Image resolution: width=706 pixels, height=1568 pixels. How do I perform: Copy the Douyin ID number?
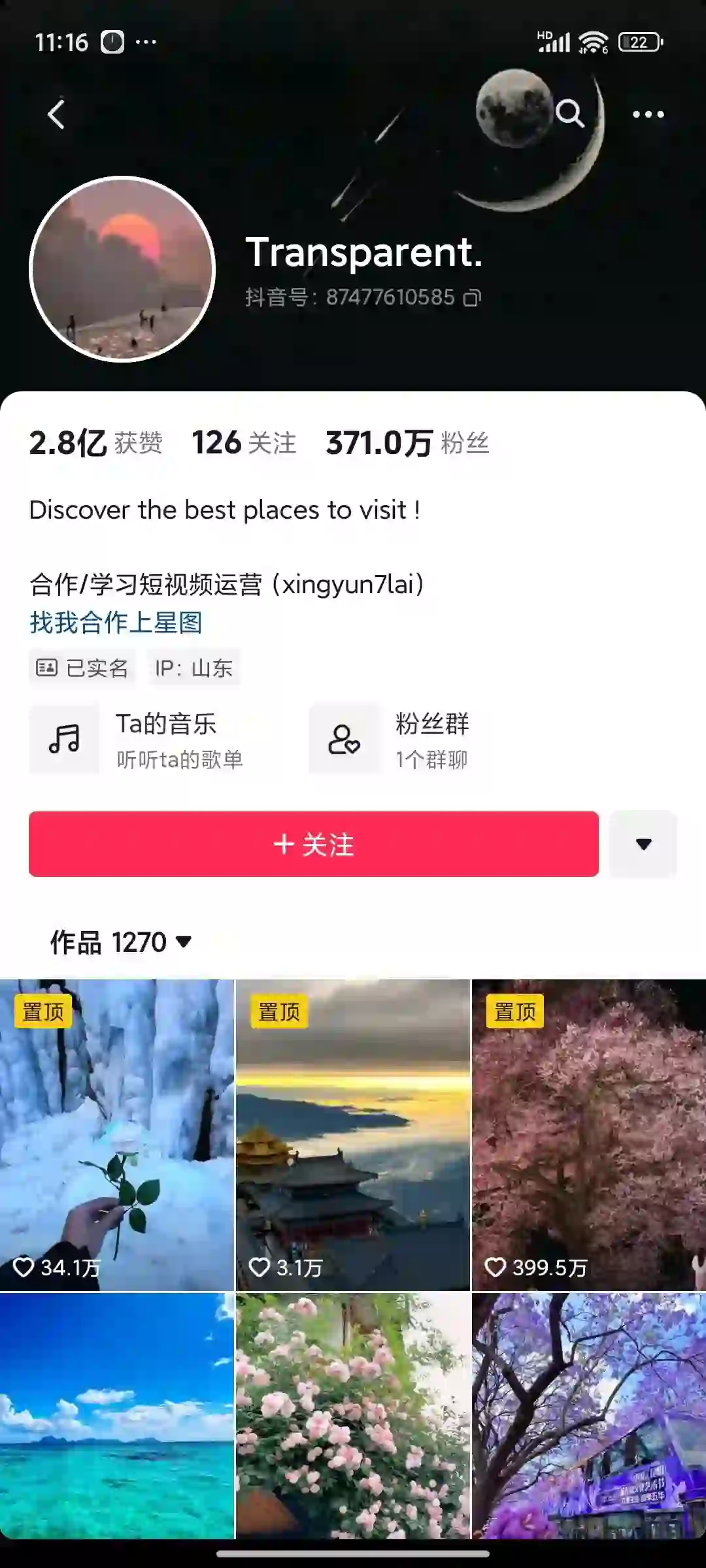[472, 298]
